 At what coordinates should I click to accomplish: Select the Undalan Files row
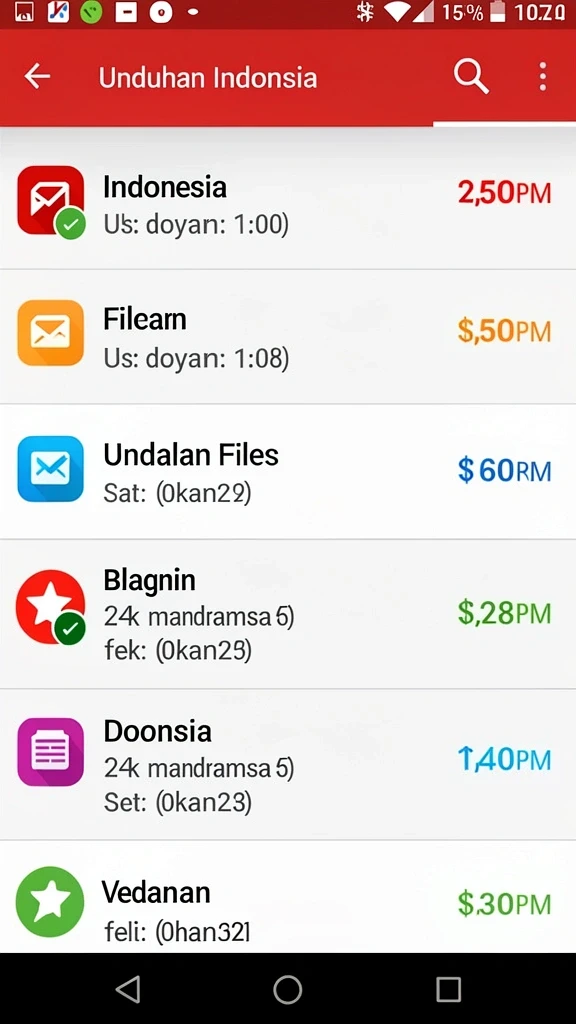click(x=288, y=472)
